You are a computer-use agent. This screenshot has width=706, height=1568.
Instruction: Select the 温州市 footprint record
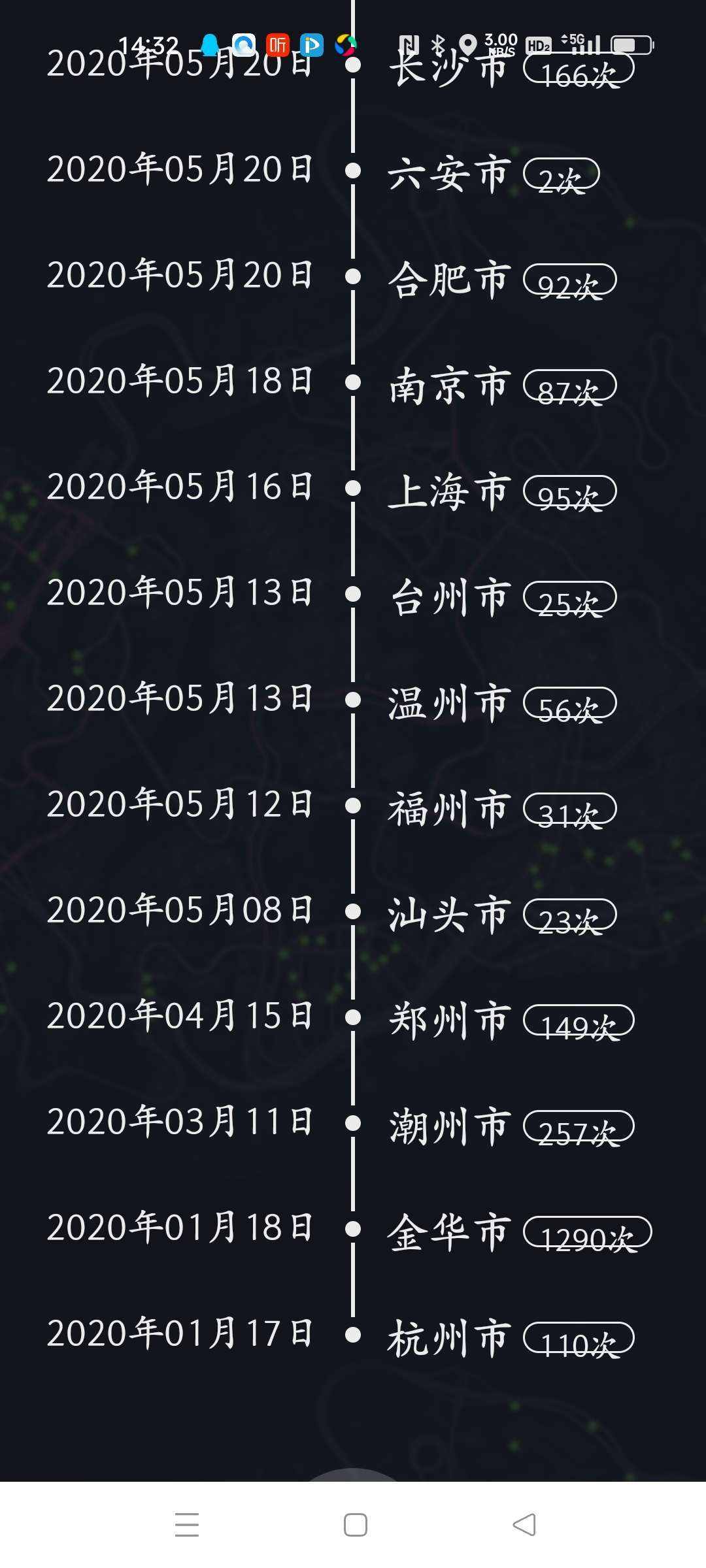click(448, 702)
